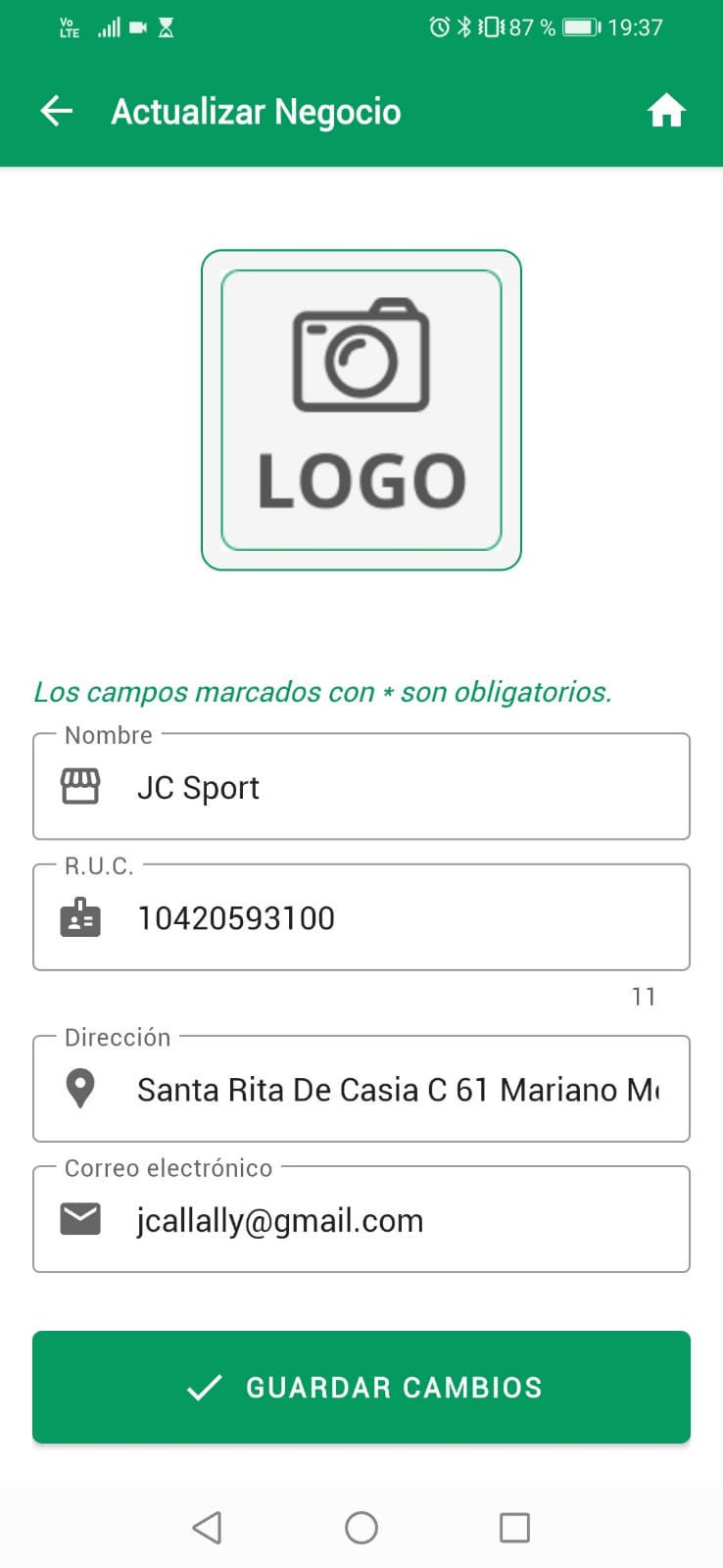Edit the Dirección address field
The image size is (723, 1568).
(392, 1090)
